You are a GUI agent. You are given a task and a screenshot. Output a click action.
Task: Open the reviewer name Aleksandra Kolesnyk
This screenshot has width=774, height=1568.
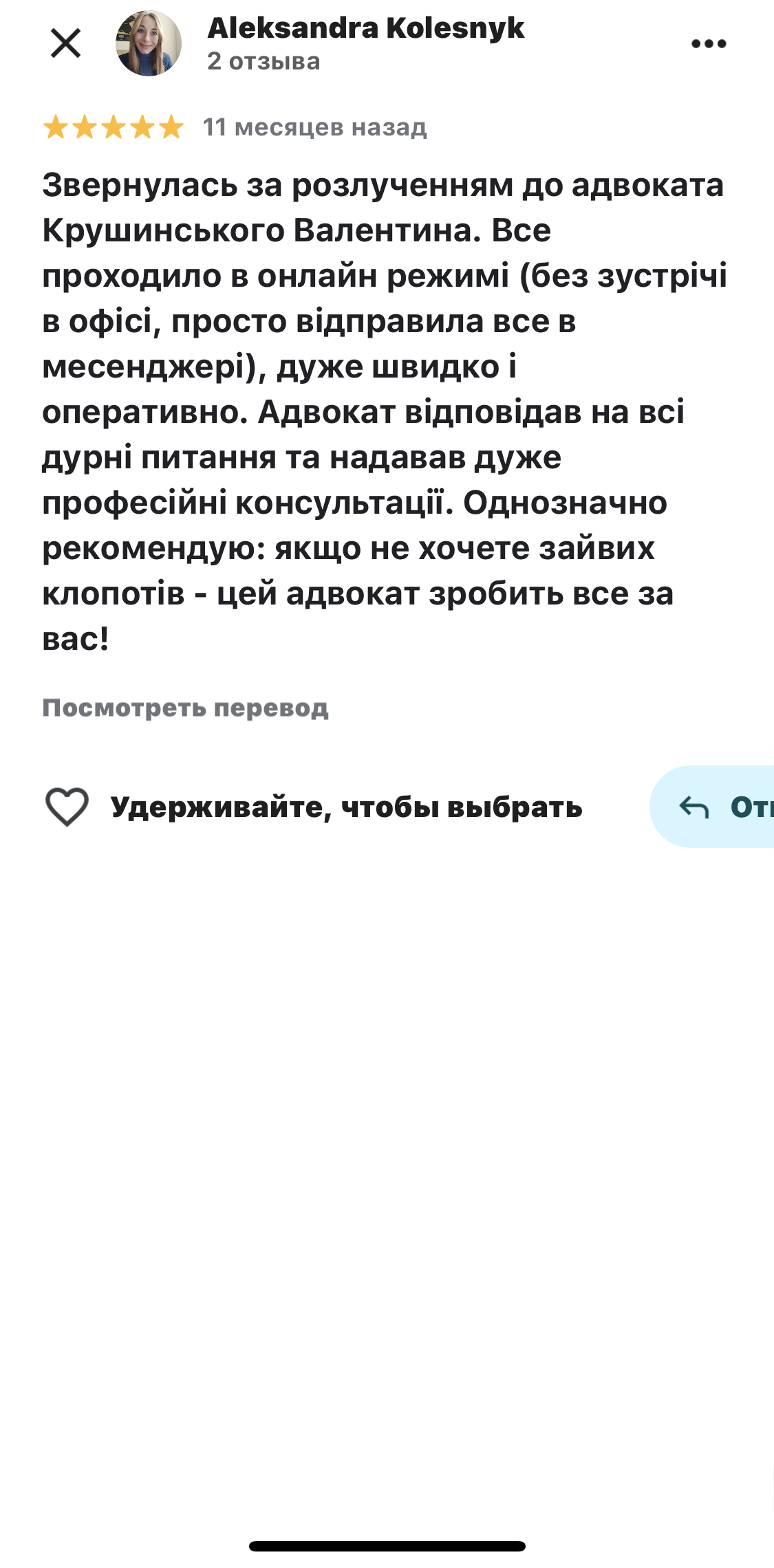coord(365,28)
